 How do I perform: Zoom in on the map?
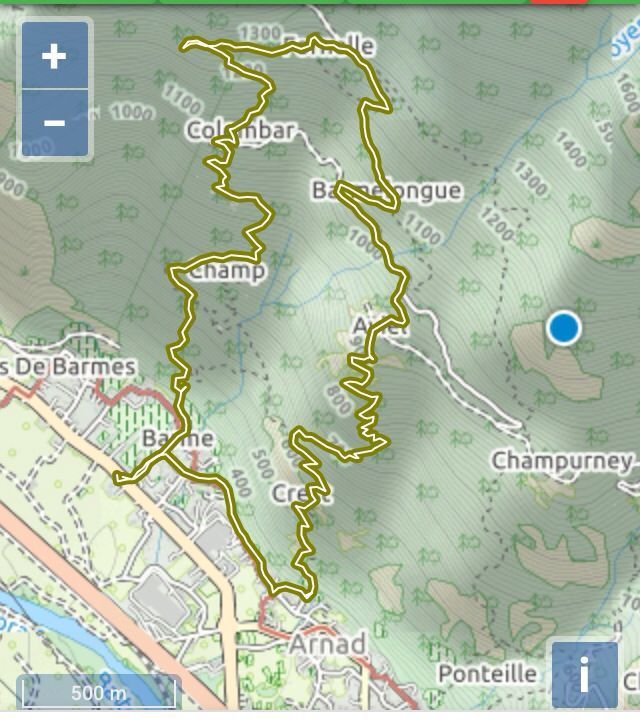pyautogui.click(x=55, y=55)
